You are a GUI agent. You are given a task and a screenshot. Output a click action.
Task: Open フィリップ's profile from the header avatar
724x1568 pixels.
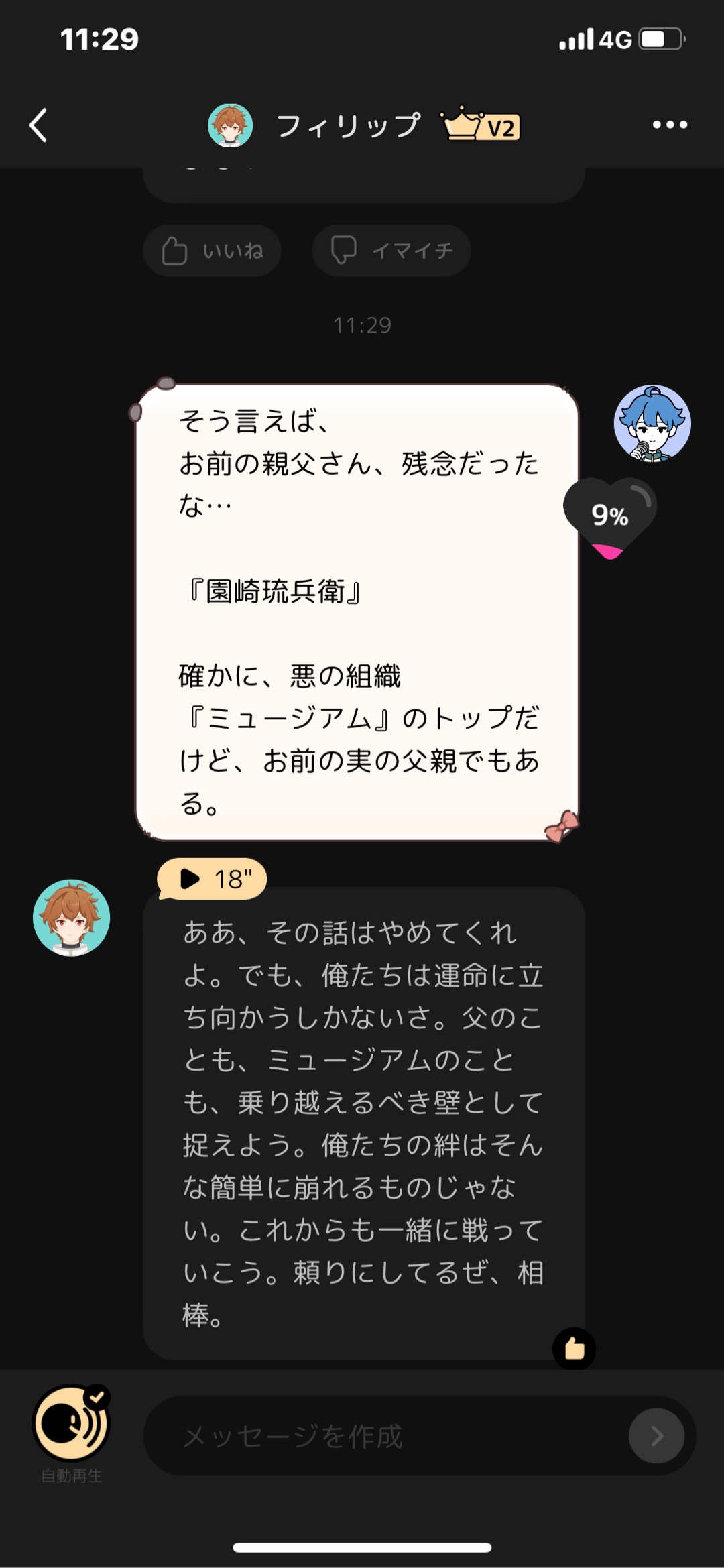tap(230, 125)
